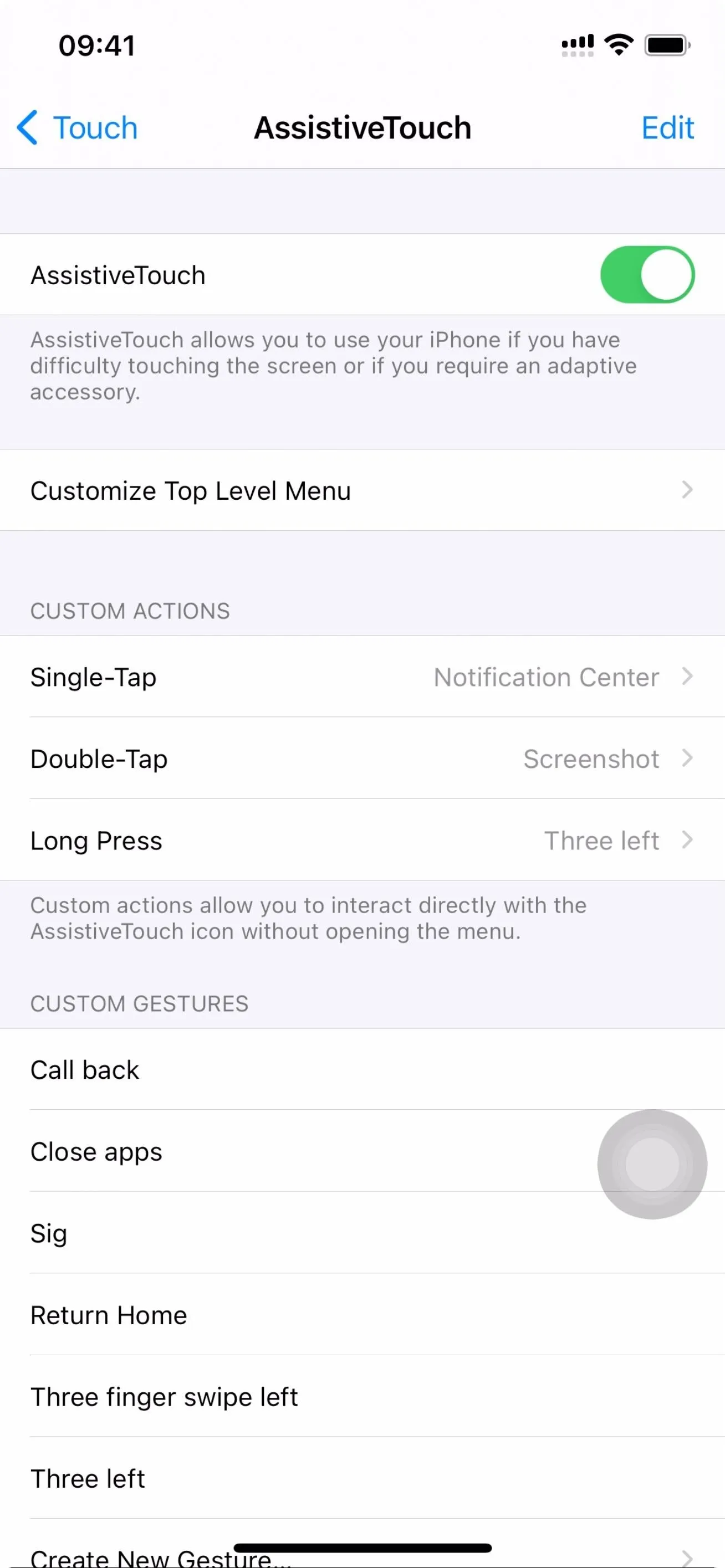Image resolution: width=725 pixels, height=1568 pixels.
Task: Open Long Press action settings
Action: (362, 840)
